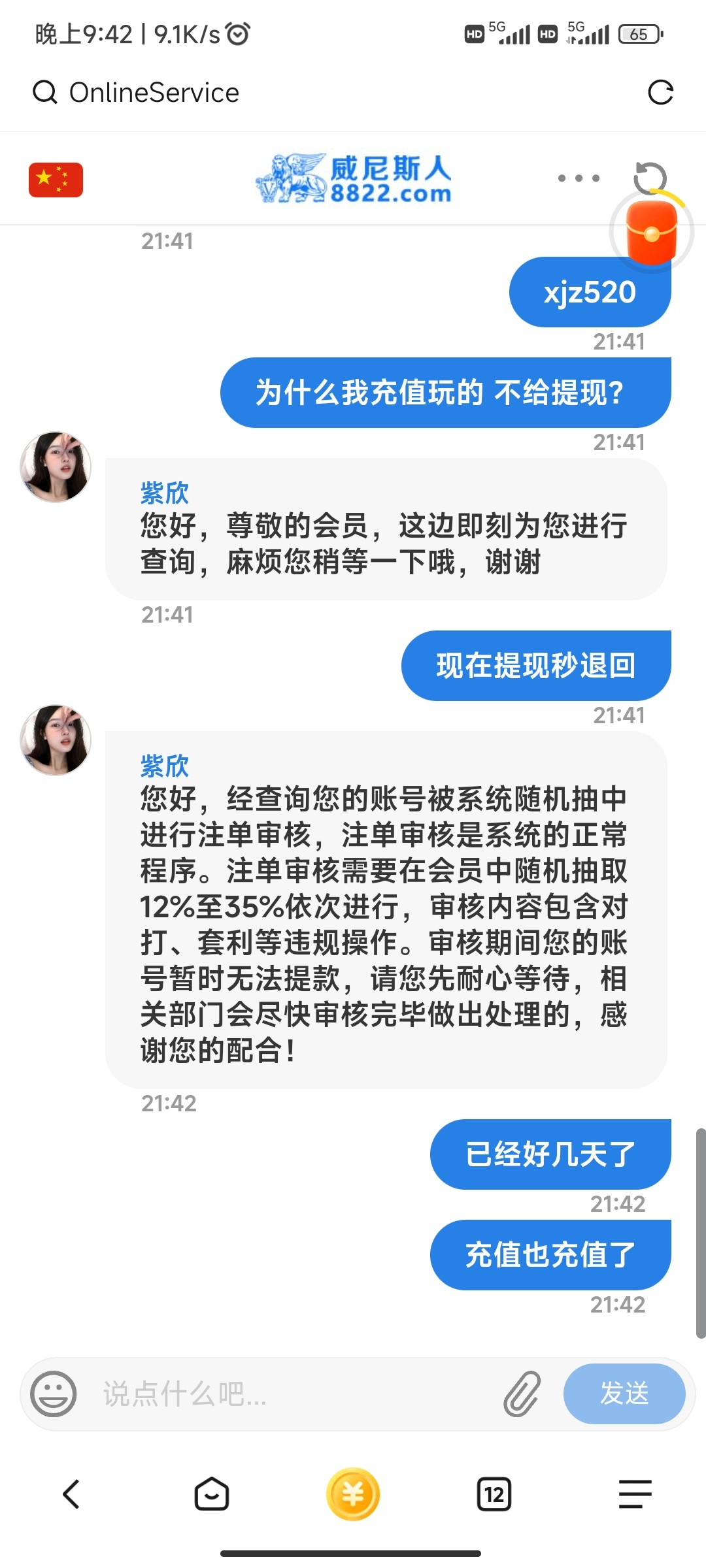
Task: Attach a file with the paperclip
Action: [x=522, y=1394]
